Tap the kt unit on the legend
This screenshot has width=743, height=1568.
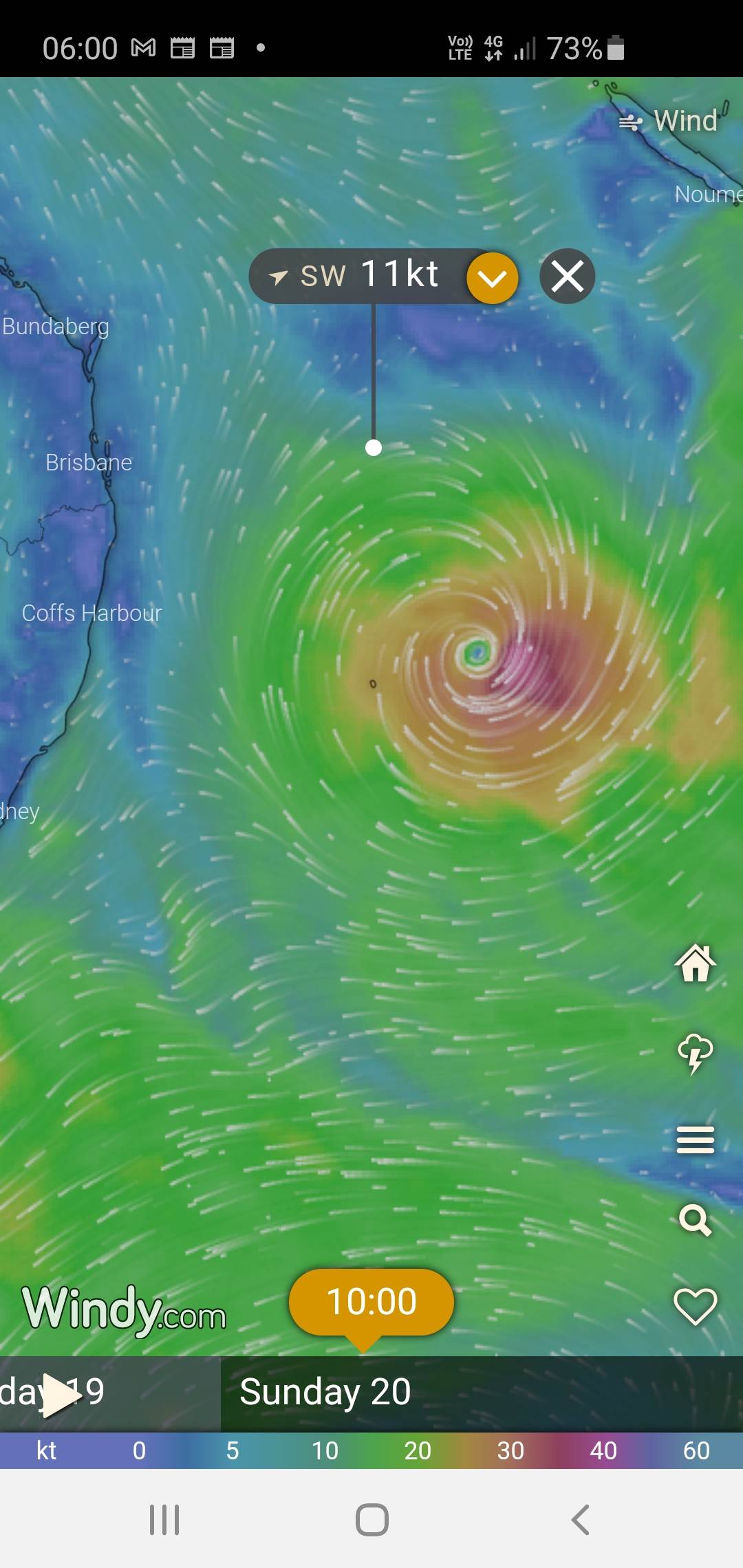(x=46, y=1450)
